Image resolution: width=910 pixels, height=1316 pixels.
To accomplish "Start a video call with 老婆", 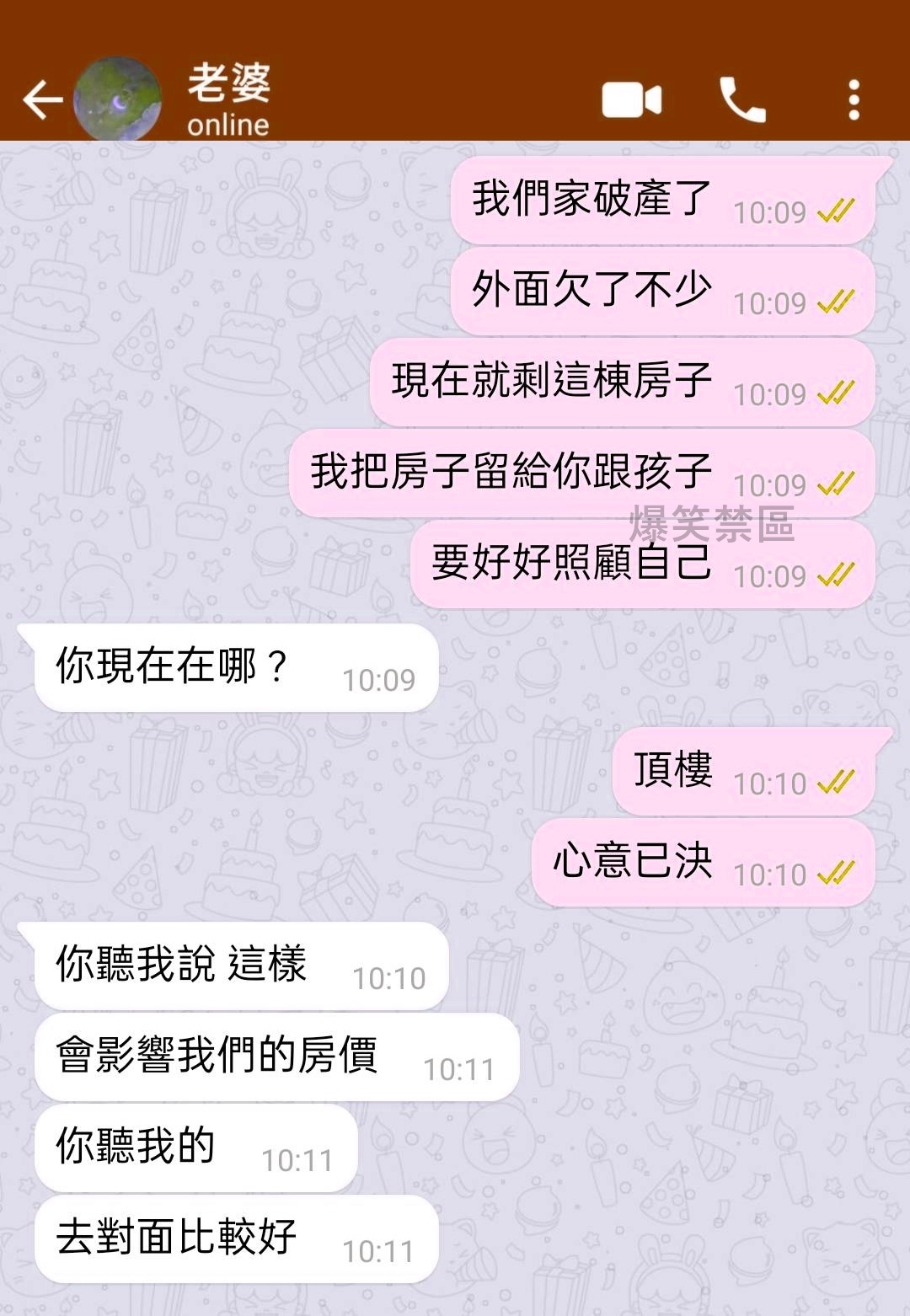I will (x=631, y=100).
